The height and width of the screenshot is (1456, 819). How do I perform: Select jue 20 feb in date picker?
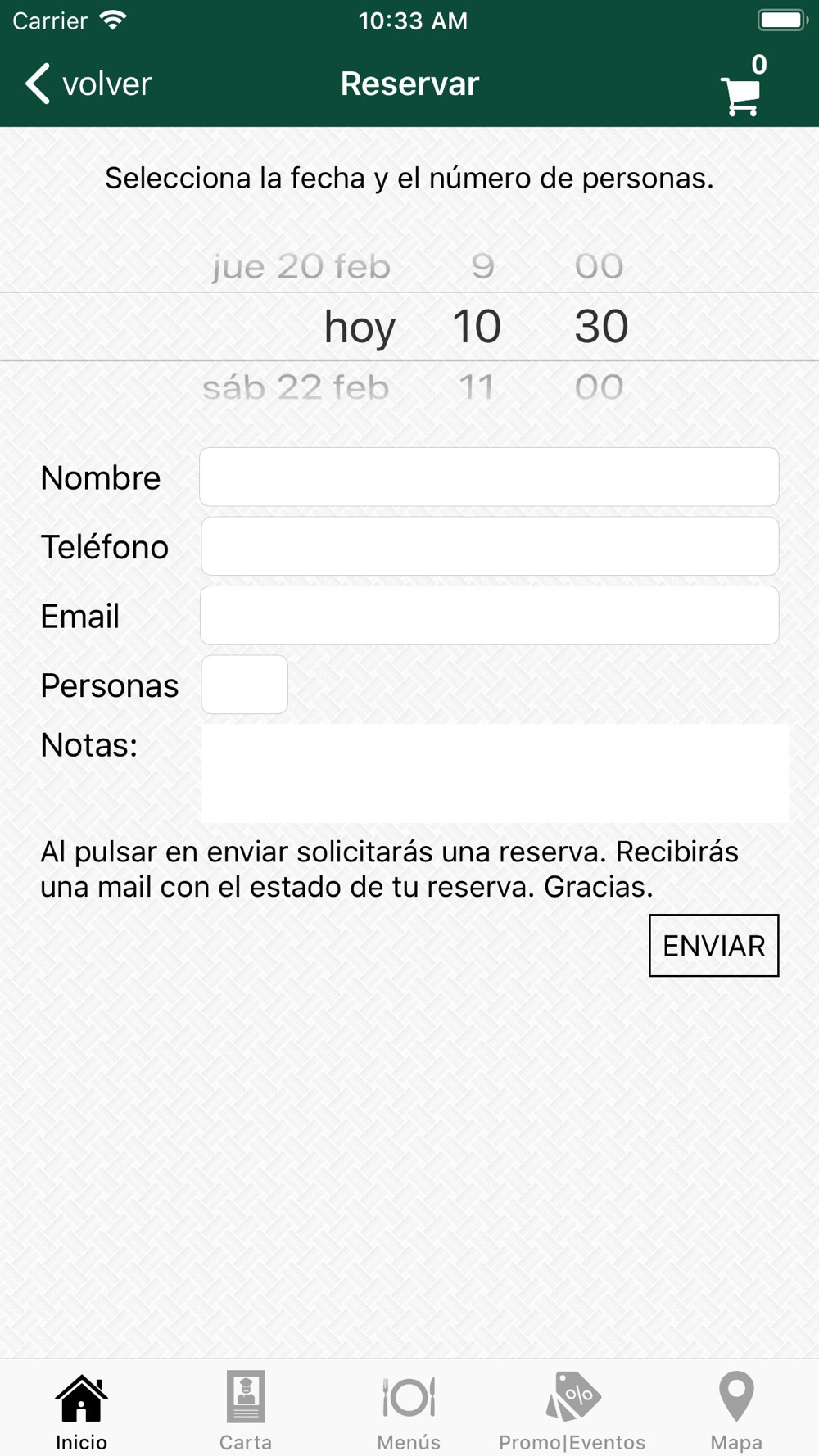tap(301, 266)
